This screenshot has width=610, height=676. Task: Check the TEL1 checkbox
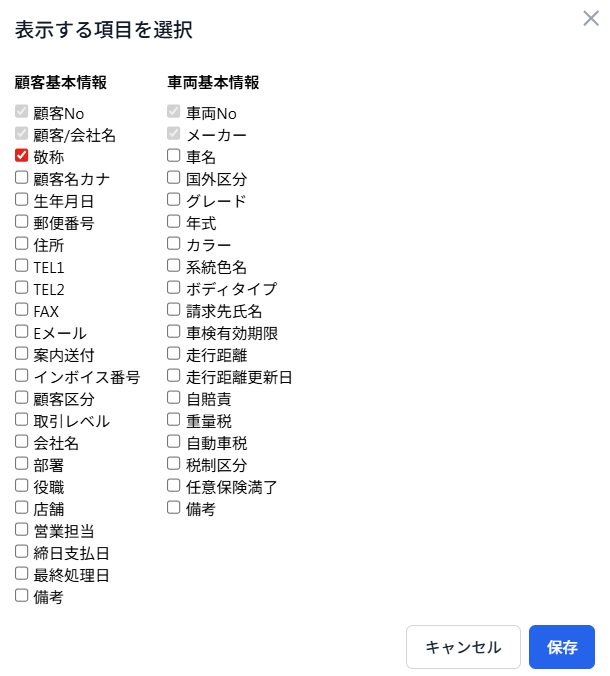pos(22,266)
